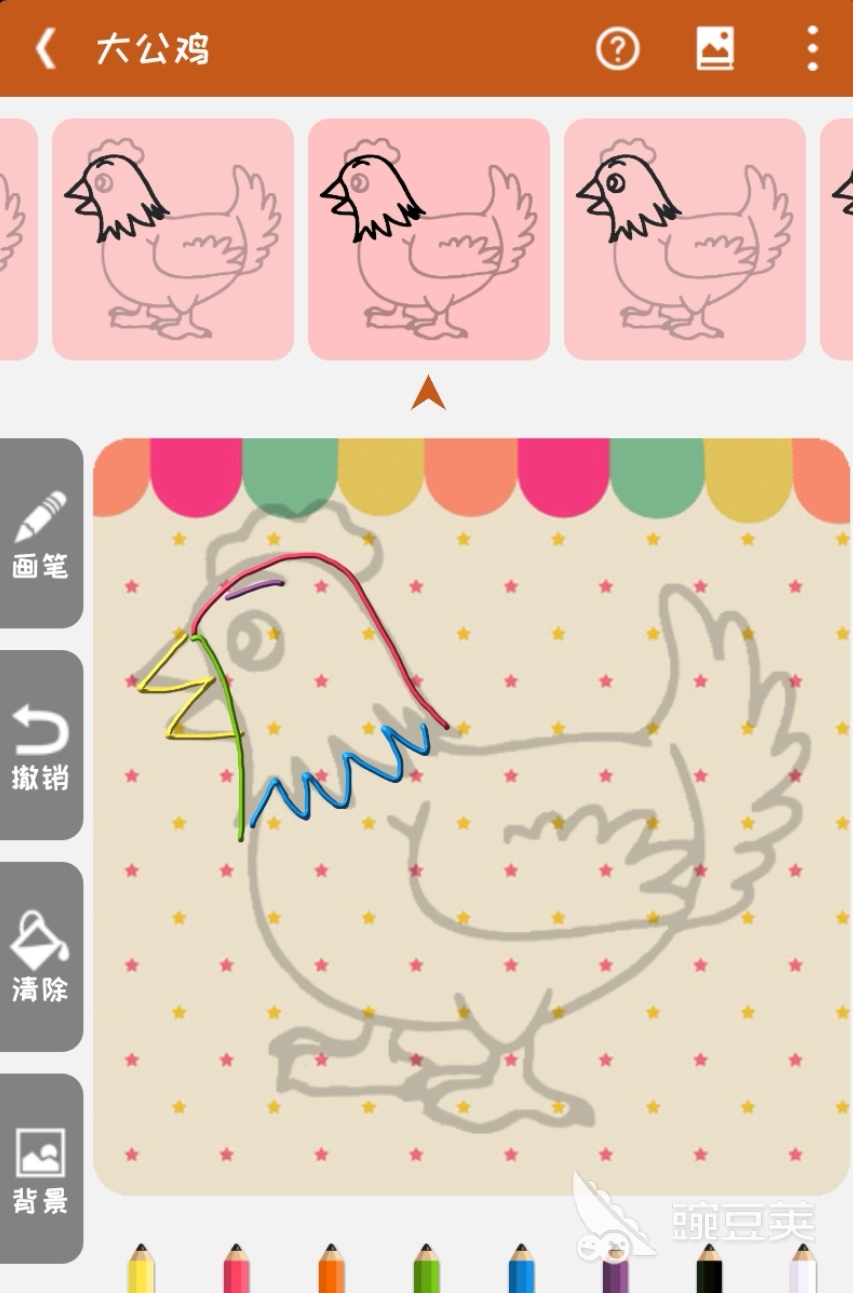Go back from the 大公鸡 screen

(45, 48)
